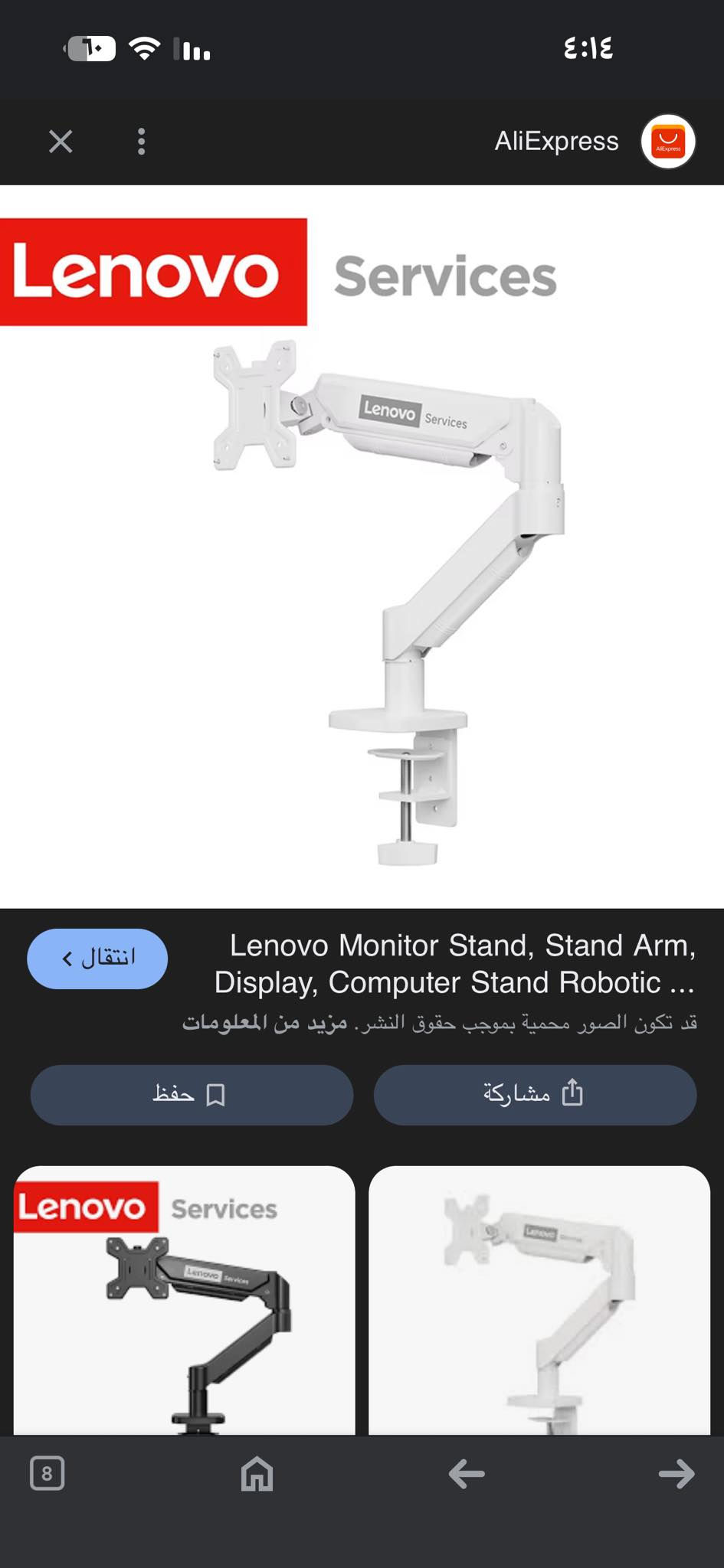Image resolution: width=724 pixels, height=1568 pixels.
Task: Open the Lenovo Monitor Stand title link
Action: (455, 963)
